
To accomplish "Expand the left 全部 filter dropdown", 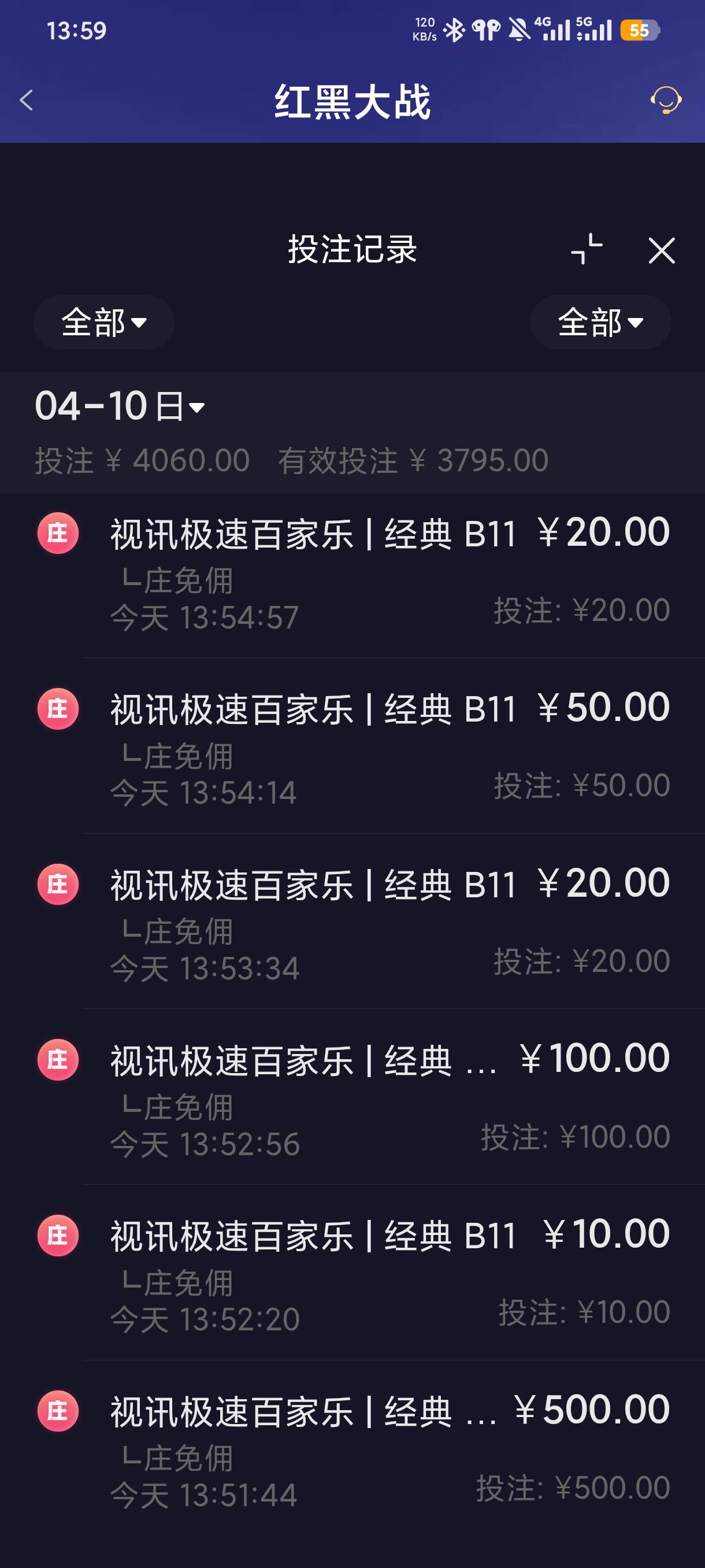I will (103, 323).
